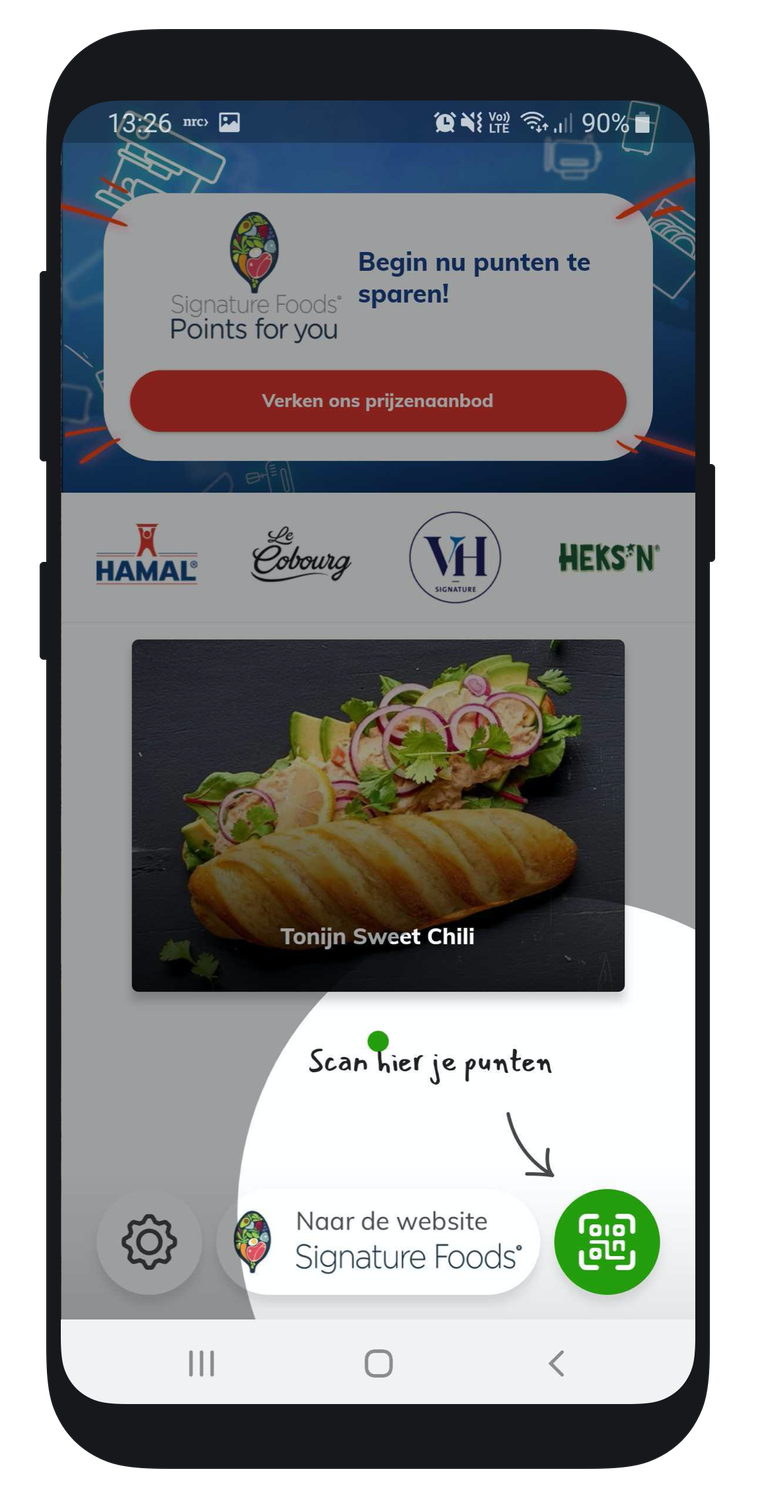Viewport: 768px width, 1490px height.
Task: Go to the home screen
Action: coord(378,1363)
